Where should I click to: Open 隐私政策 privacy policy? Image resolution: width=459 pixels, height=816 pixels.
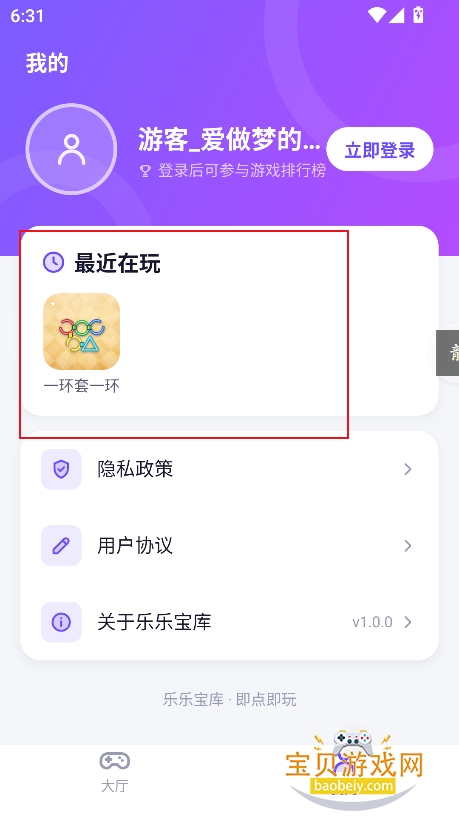pyautogui.click(x=229, y=469)
